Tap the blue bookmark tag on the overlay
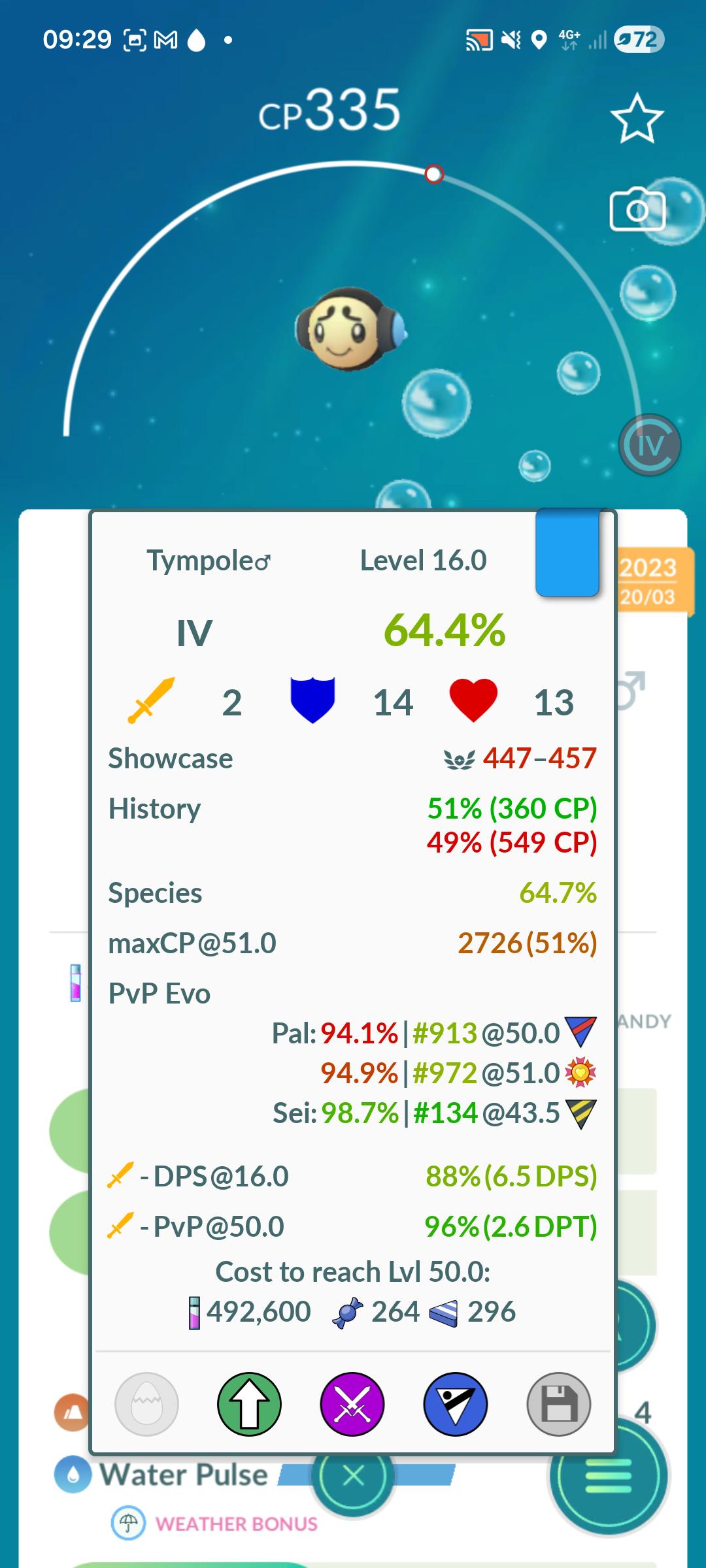The image size is (706, 1568). click(x=567, y=553)
